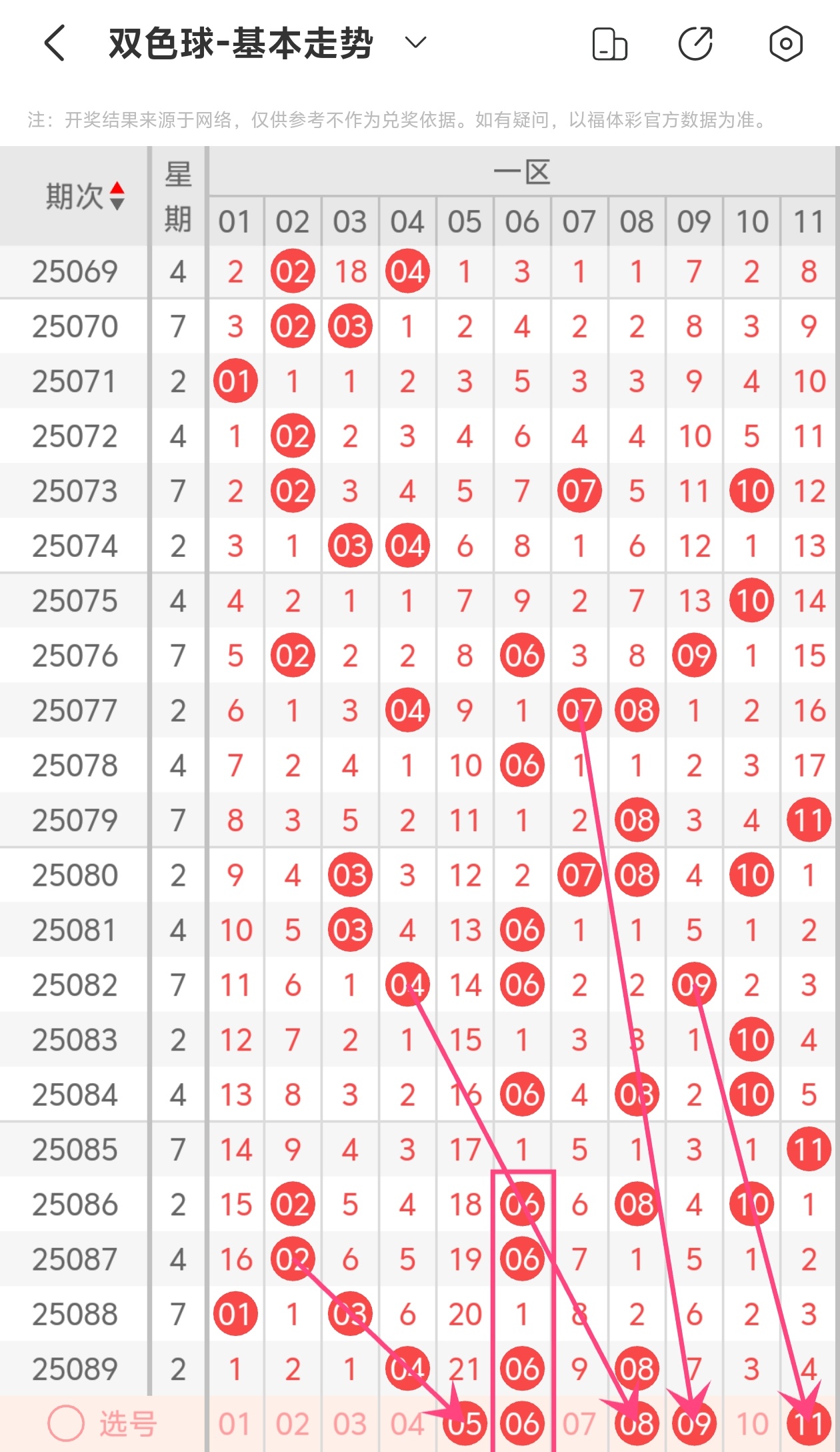Select number 07 in the 选号 row
The image size is (840, 1452).
(579, 1424)
